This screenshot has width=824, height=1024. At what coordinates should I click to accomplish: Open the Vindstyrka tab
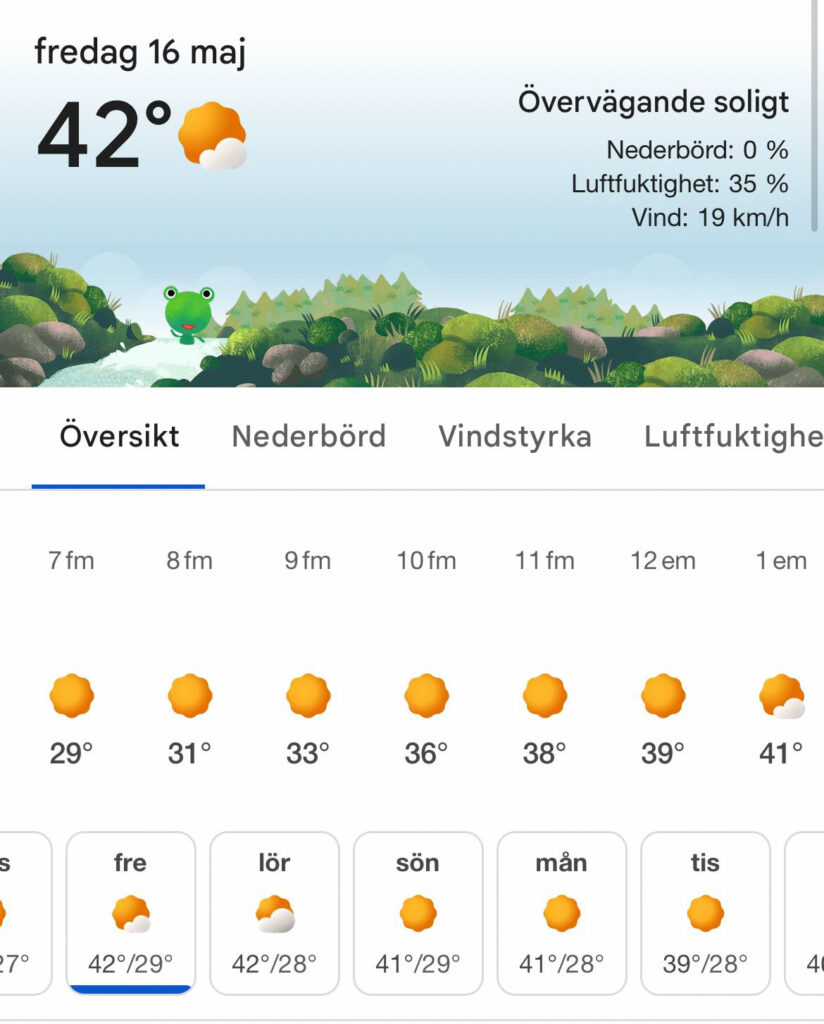(x=515, y=437)
